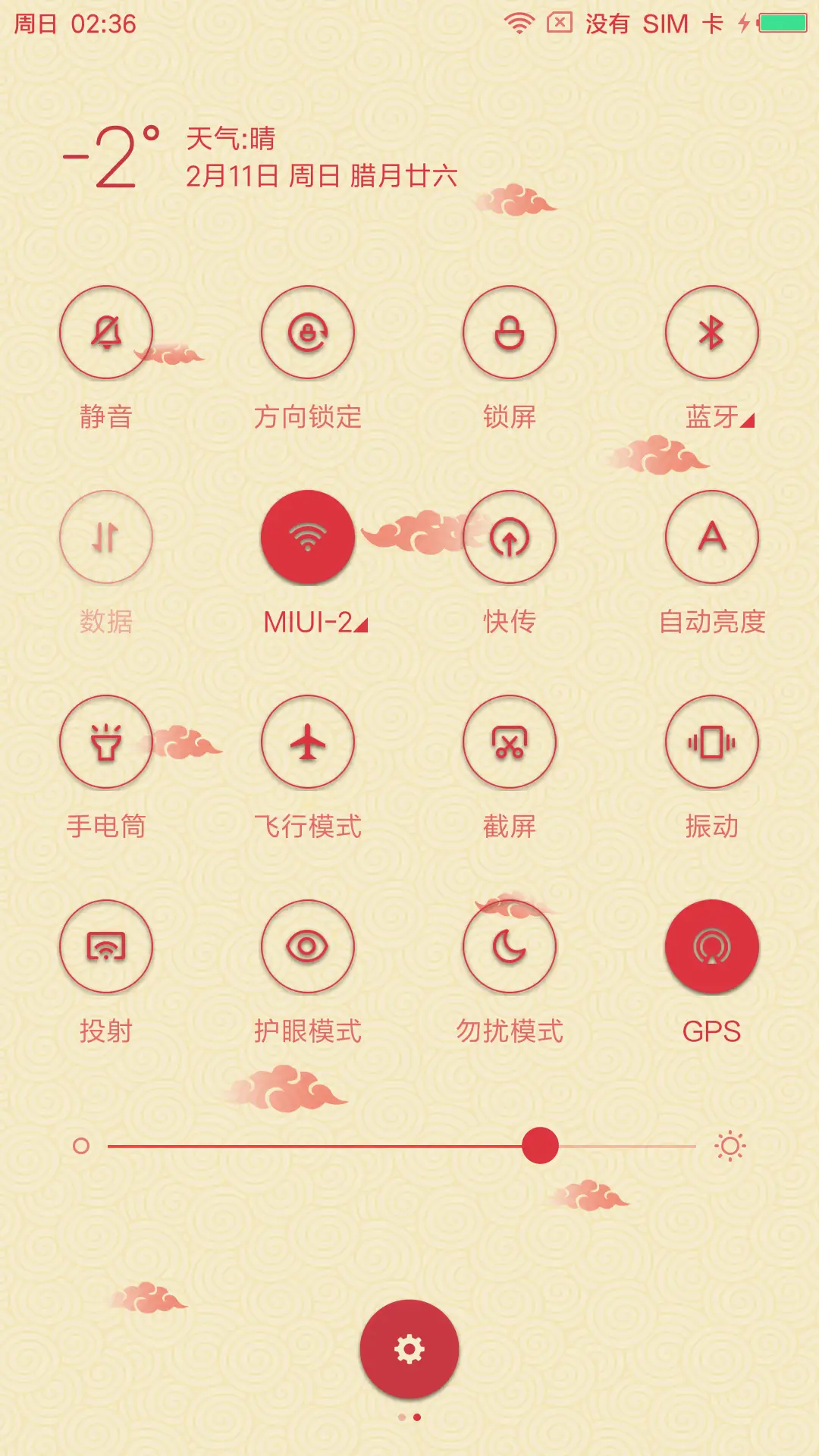Screen dimensions: 819x1456
Task: Toggle 自动亮度 auto brightness
Action: click(711, 538)
